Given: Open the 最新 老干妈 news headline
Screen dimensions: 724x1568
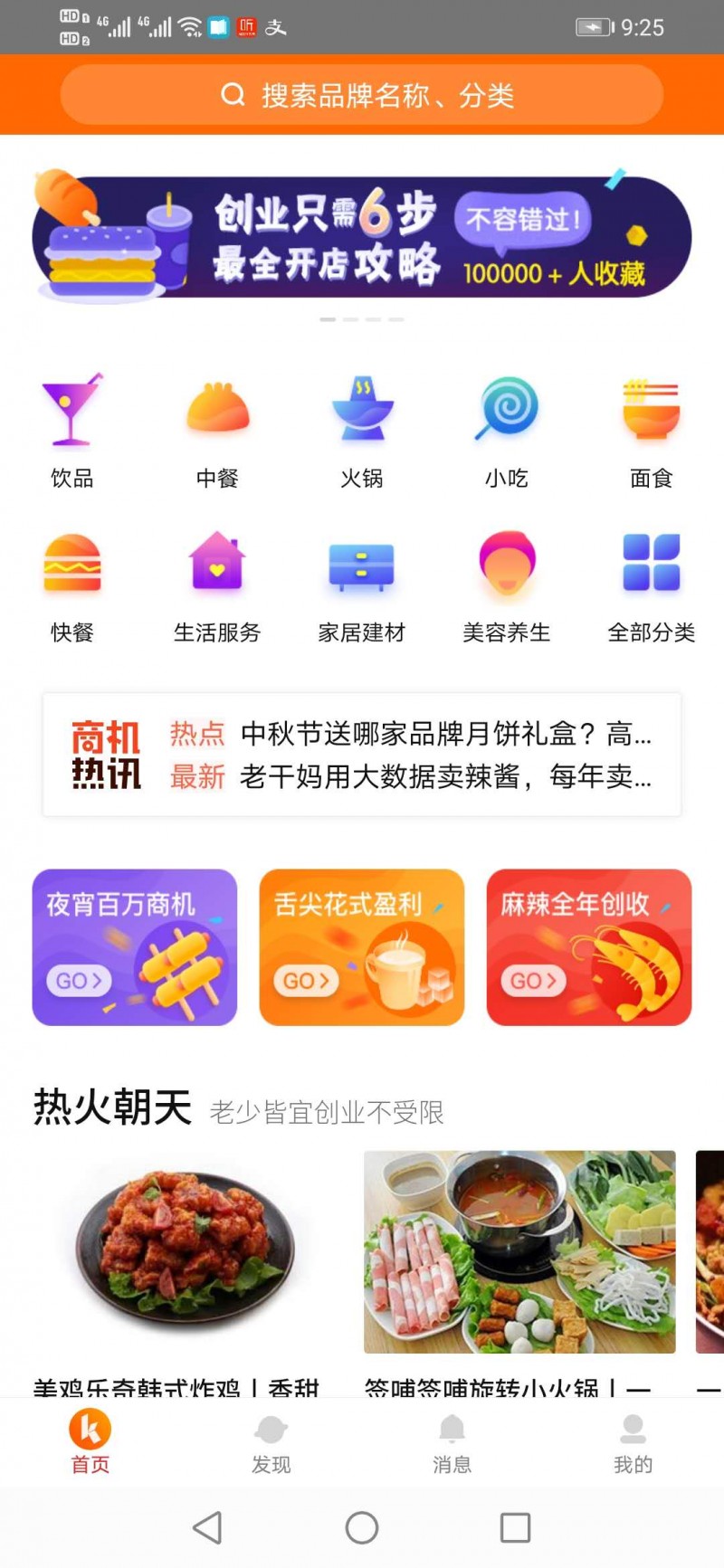Looking at the screenshot, I should tap(411, 776).
